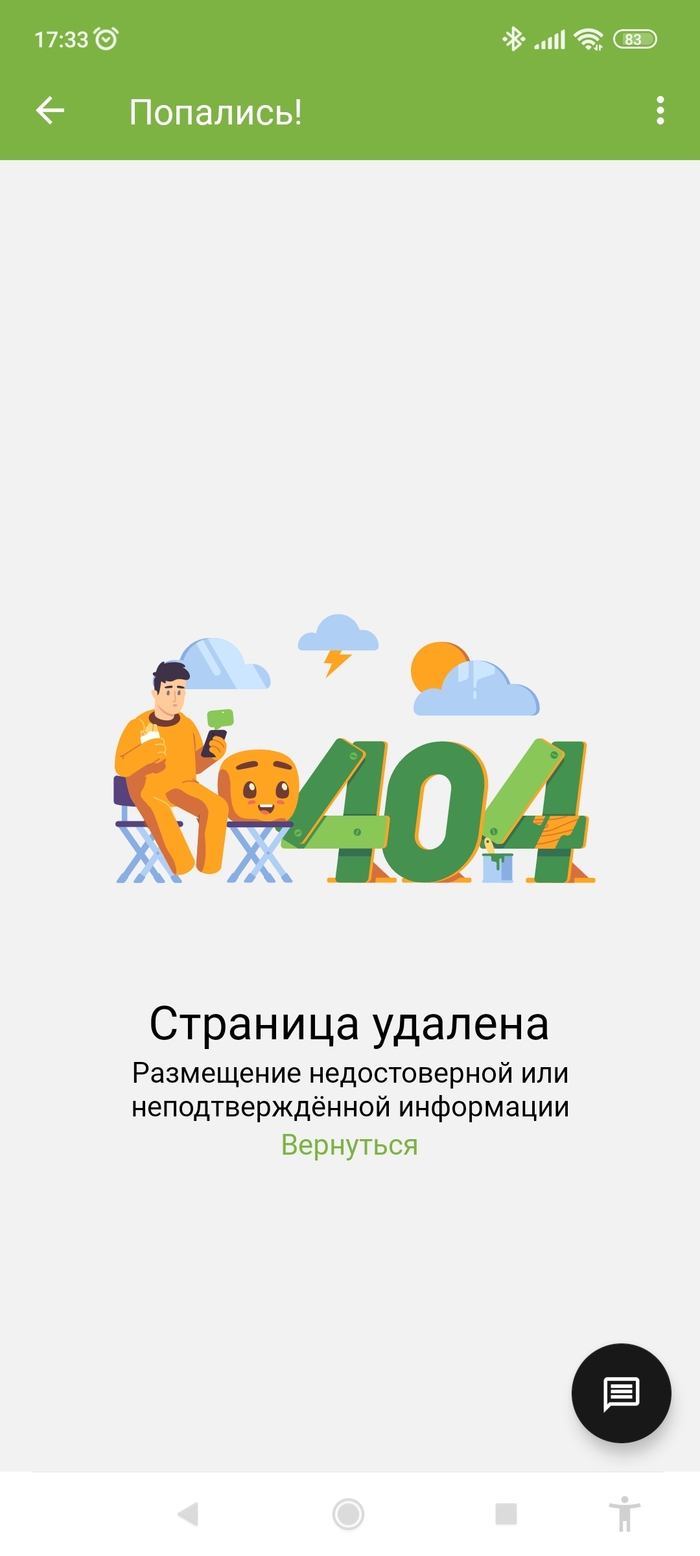Viewport: 700px width, 1556px height.
Task: Open the three-dot overflow menu
Action: pos(660,111)
